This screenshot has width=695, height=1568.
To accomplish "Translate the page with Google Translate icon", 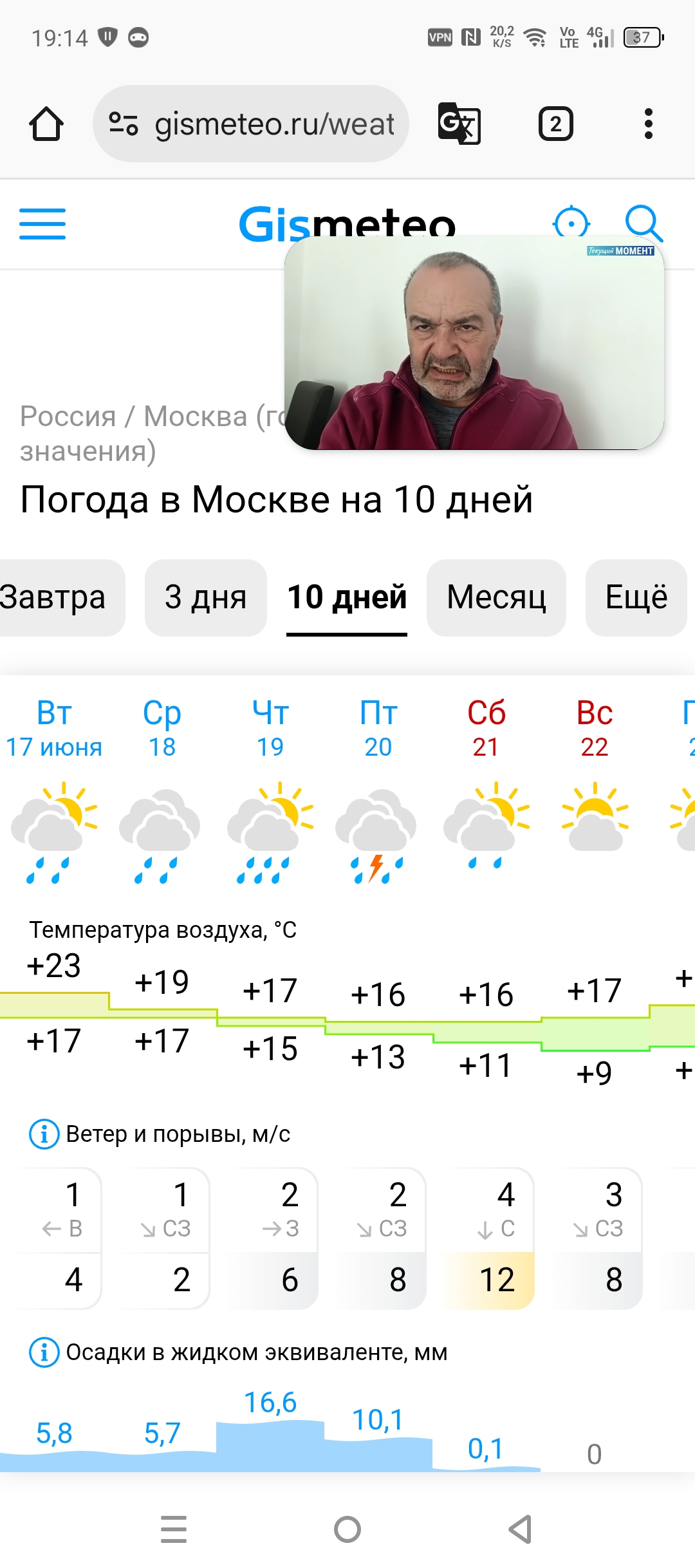I will point(459,124).
